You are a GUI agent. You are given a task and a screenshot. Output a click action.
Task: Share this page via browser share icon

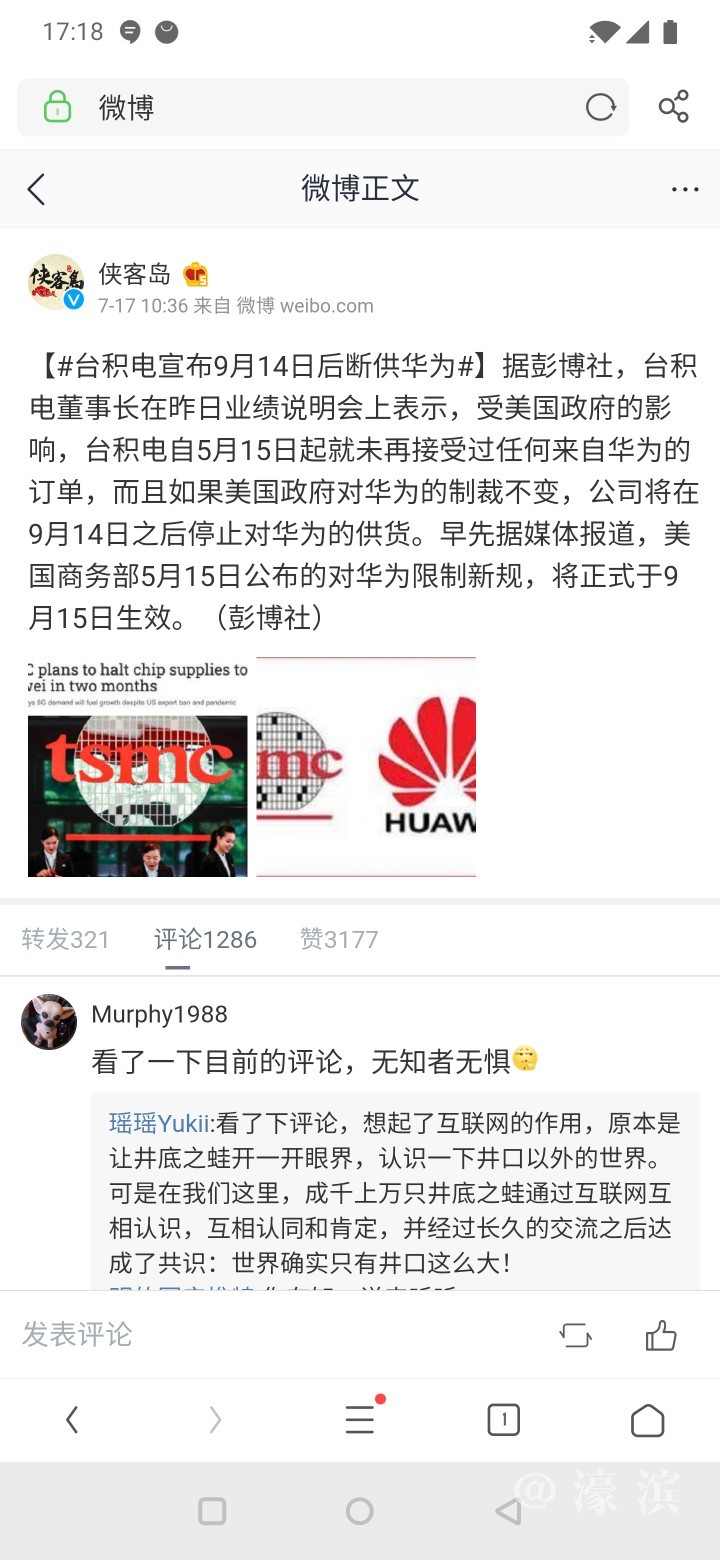[673, 107]
